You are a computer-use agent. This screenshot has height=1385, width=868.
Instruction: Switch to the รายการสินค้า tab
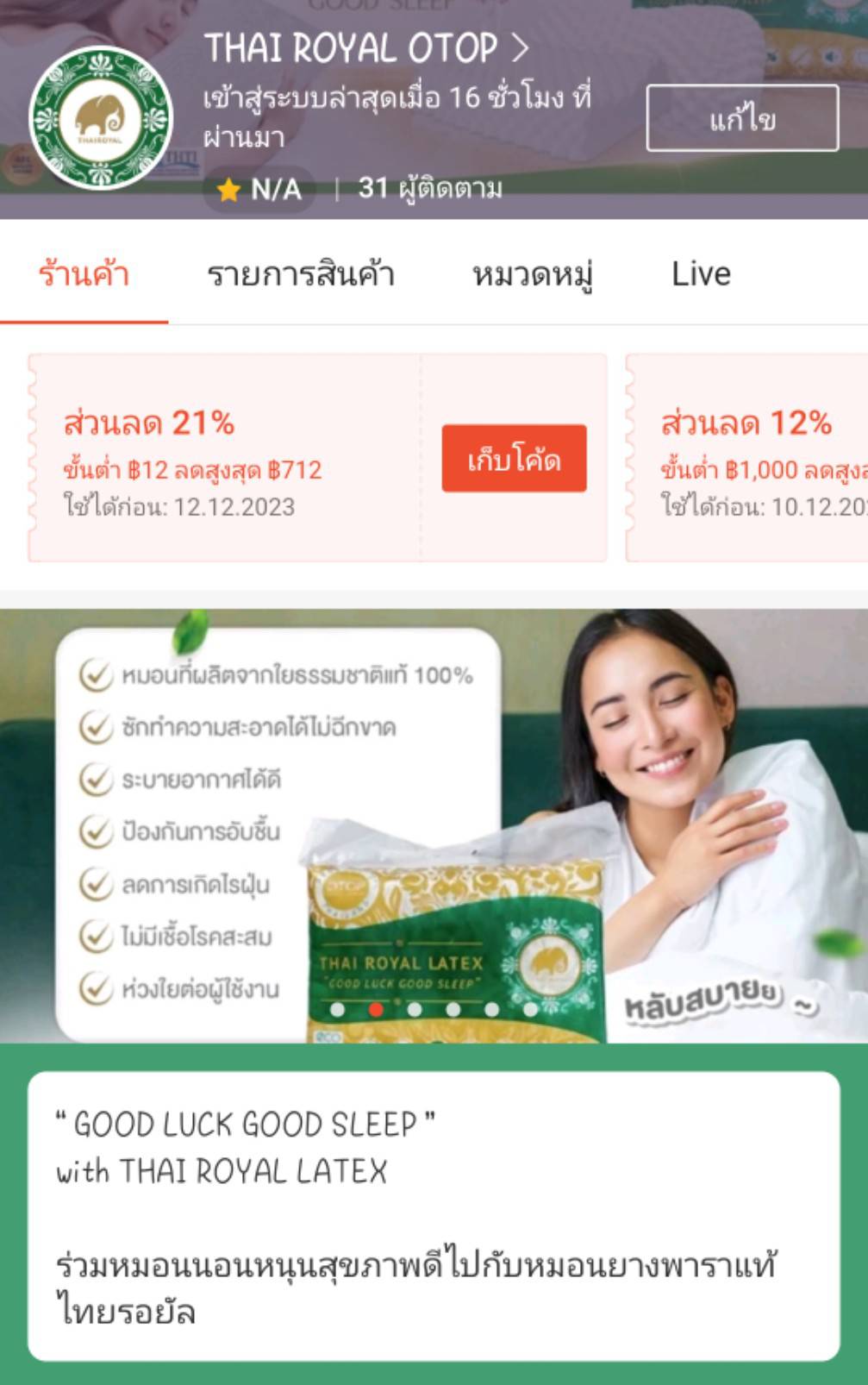click(x=300, y=274)
